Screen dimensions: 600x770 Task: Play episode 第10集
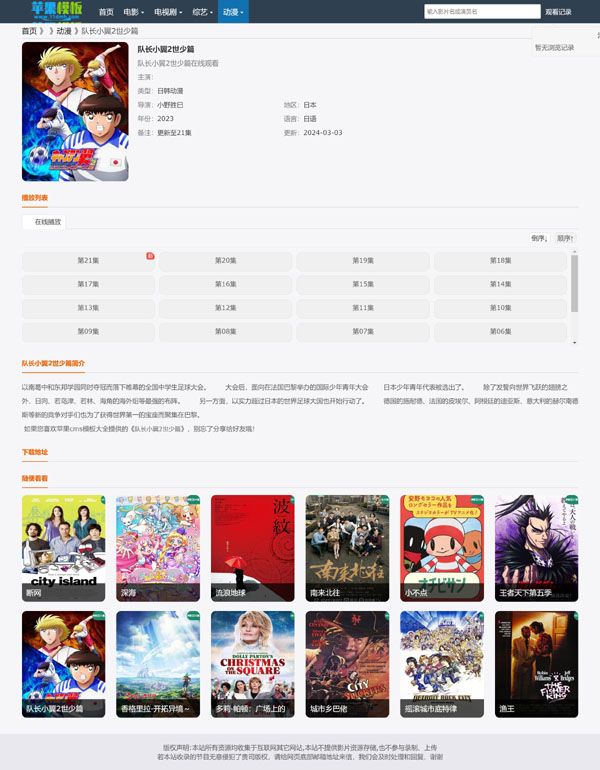coord(500,308)
